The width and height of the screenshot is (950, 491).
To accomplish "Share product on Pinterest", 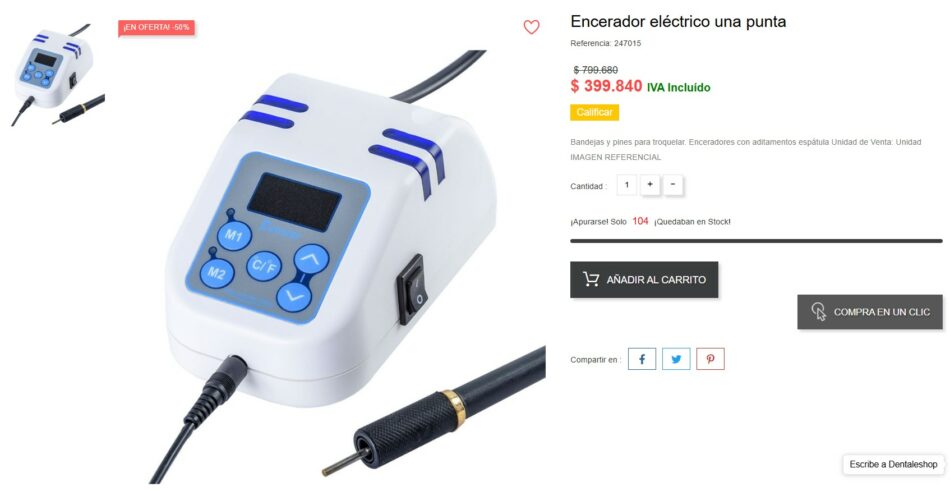I will [710, 359].
